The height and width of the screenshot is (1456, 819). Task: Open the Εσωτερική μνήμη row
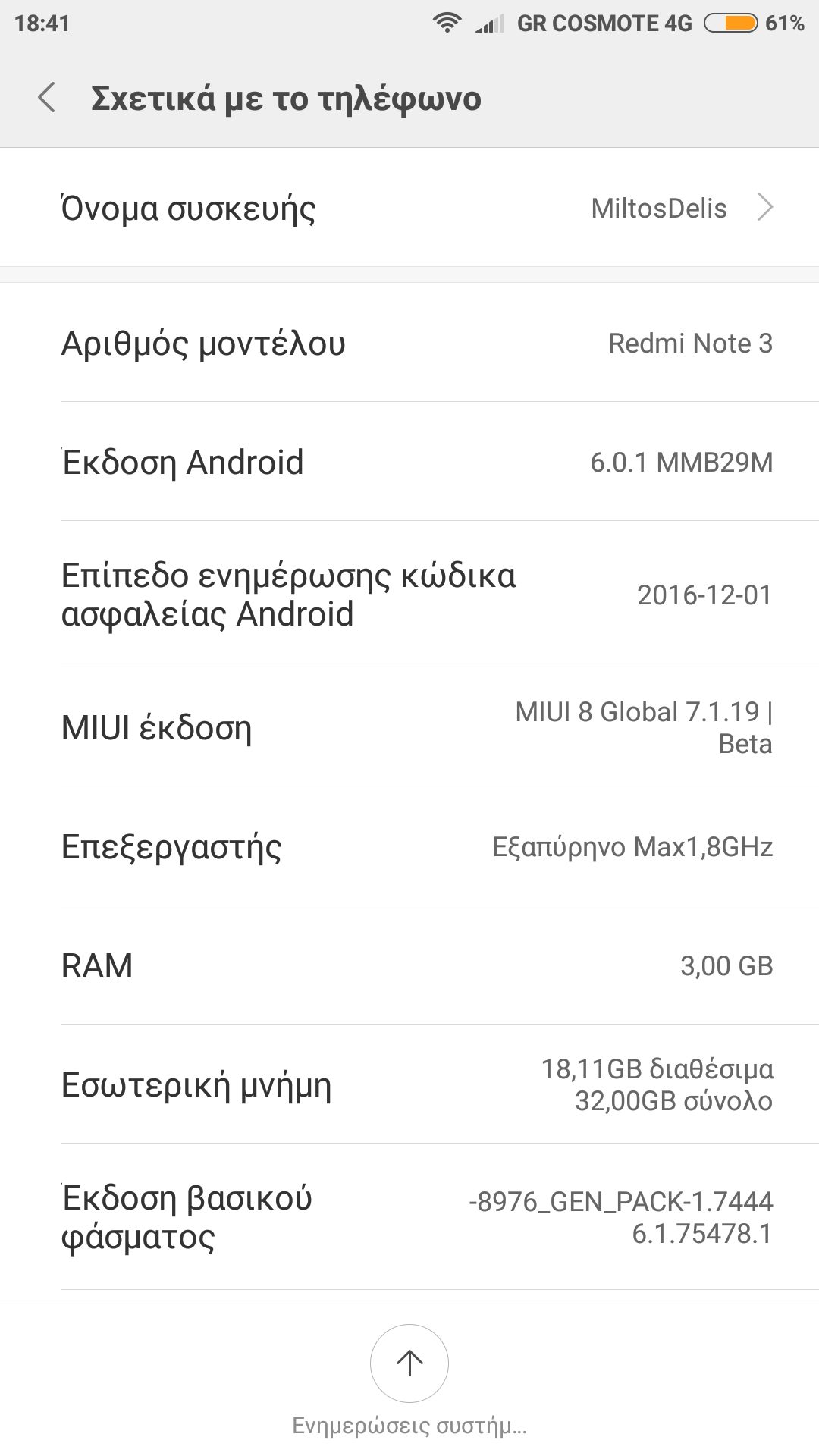[x=409, y=1084]
